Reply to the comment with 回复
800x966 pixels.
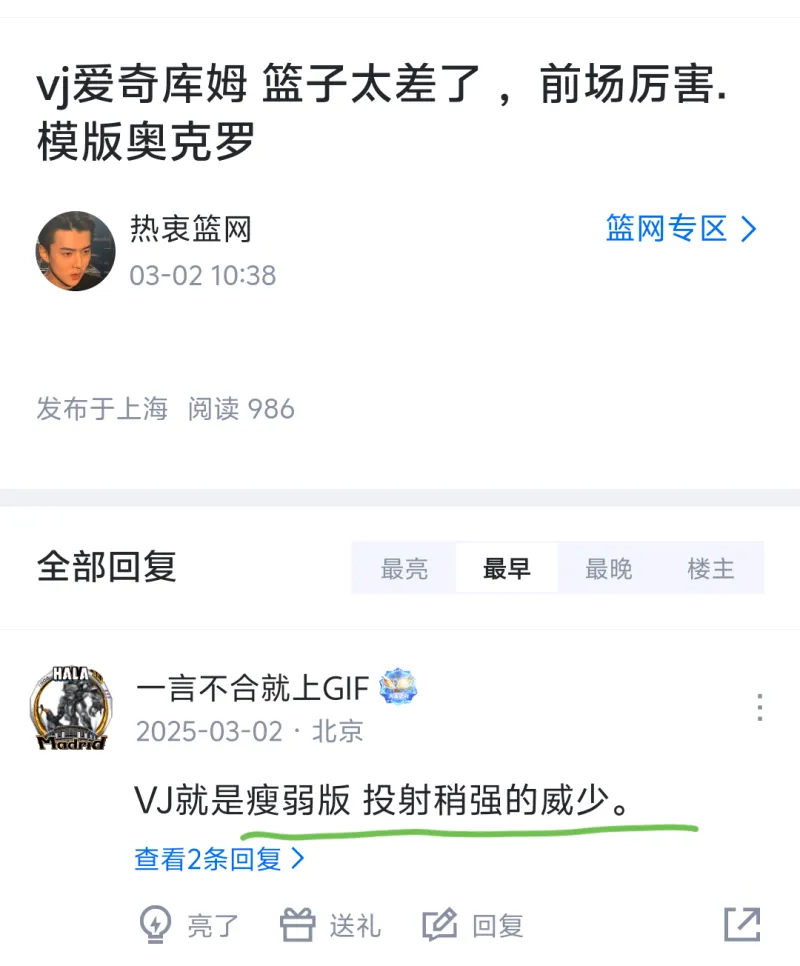pyautogui.click(x=473, y=925)
